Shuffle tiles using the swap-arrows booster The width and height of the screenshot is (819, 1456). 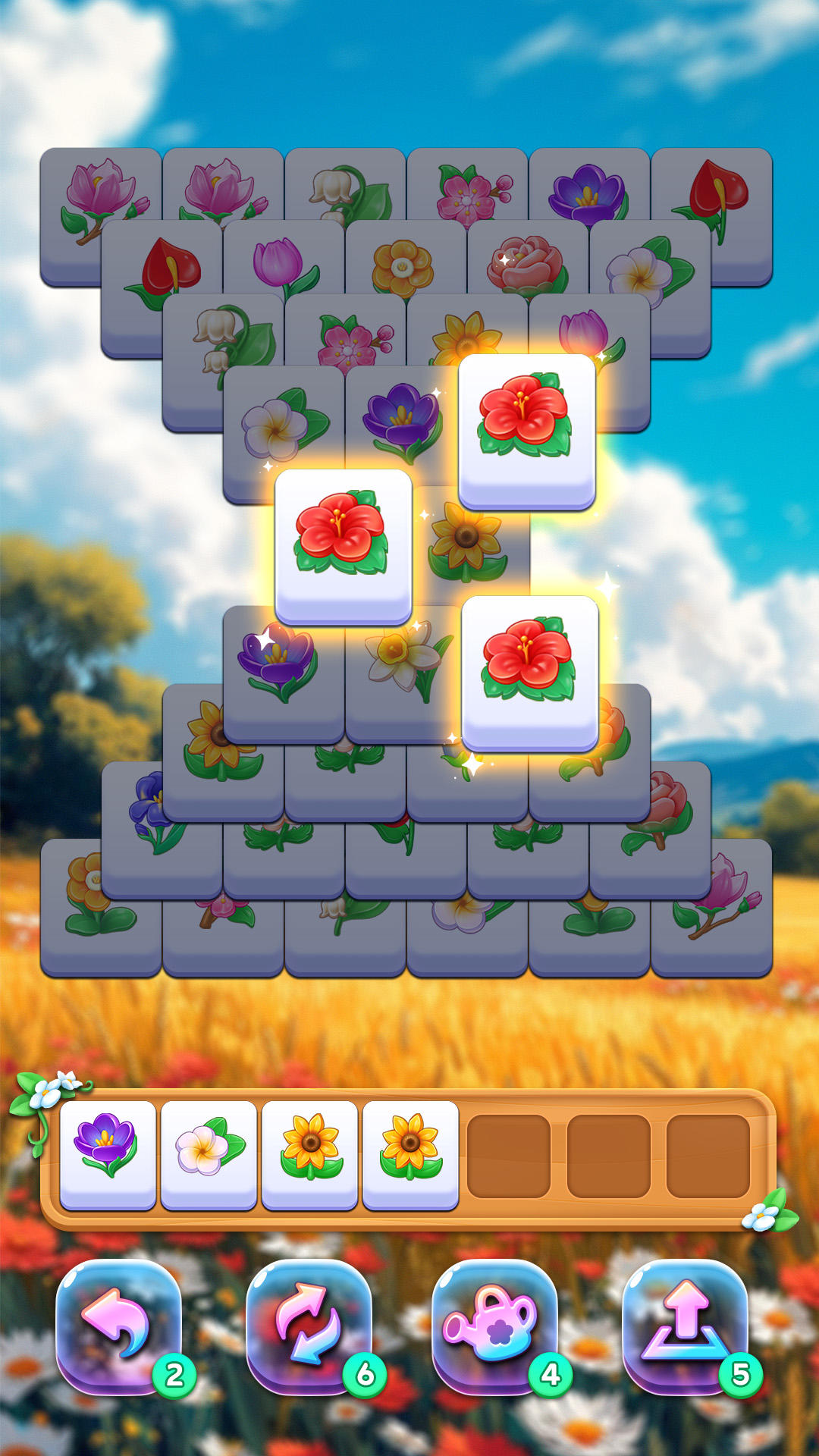point(309,1326)
